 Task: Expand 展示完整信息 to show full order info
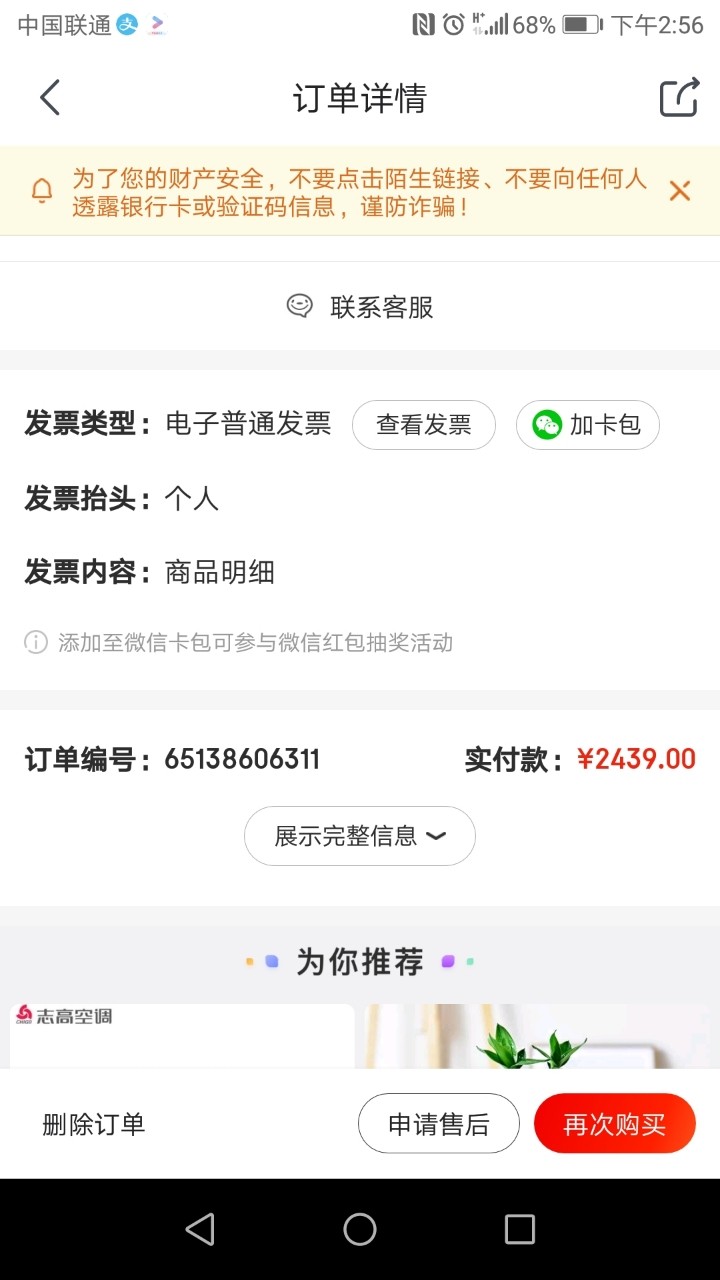[x=359, y=836]
